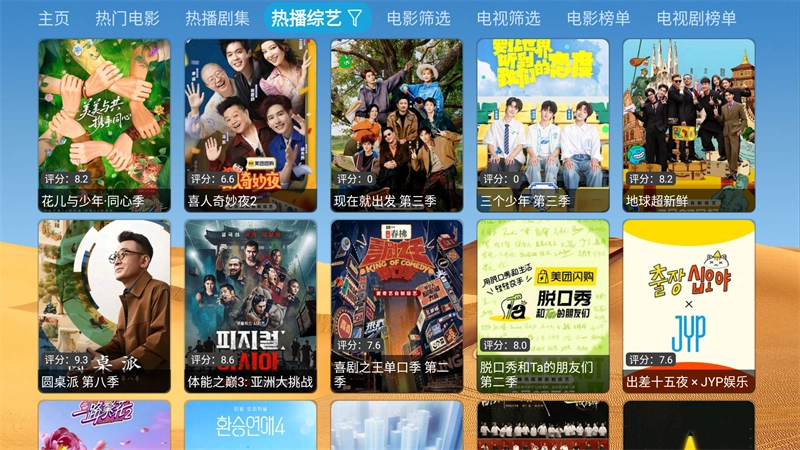Select the 电影筛选 tab

(x=419, y=18)
